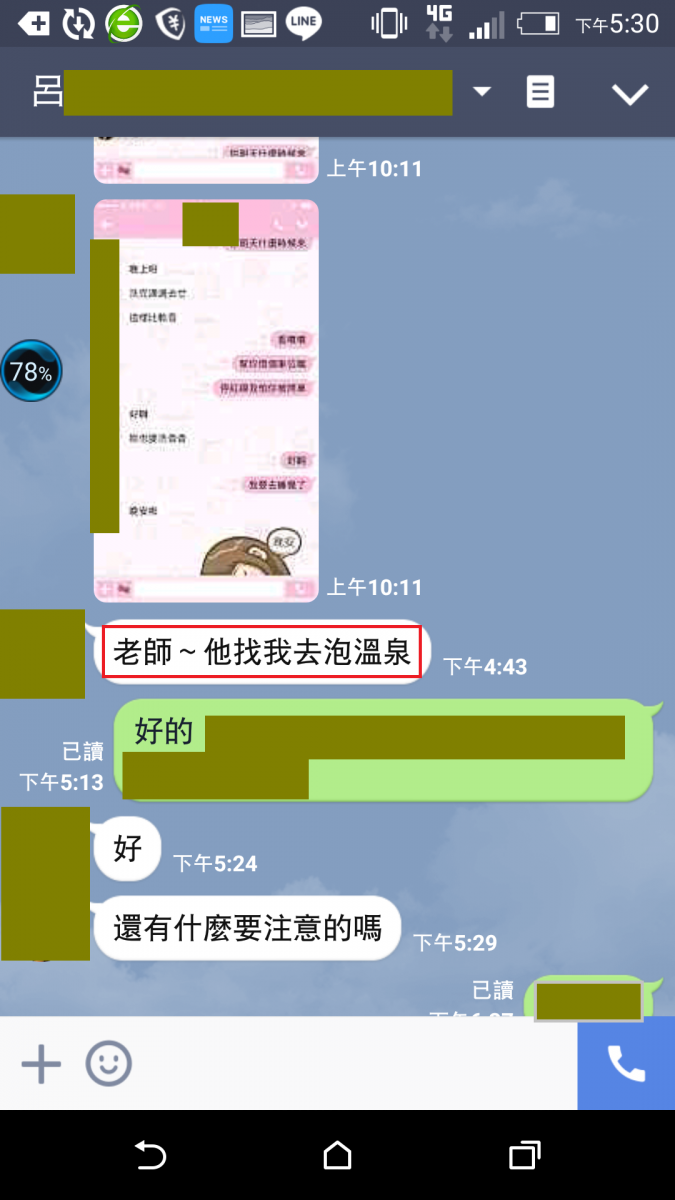Open the emoji sticker picker

click(108, 1063)
